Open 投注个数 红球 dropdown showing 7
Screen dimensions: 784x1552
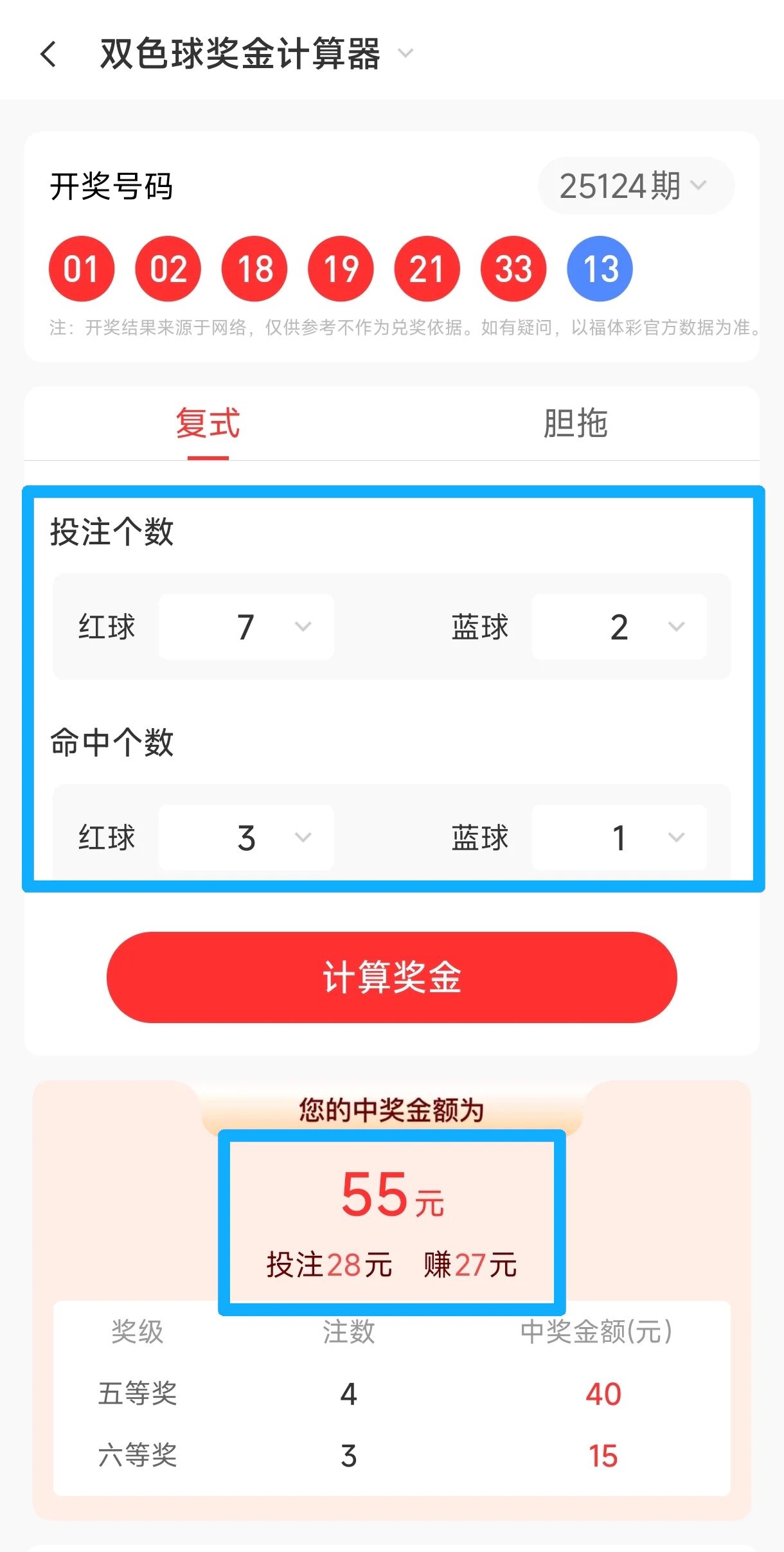tap(246, 627)
